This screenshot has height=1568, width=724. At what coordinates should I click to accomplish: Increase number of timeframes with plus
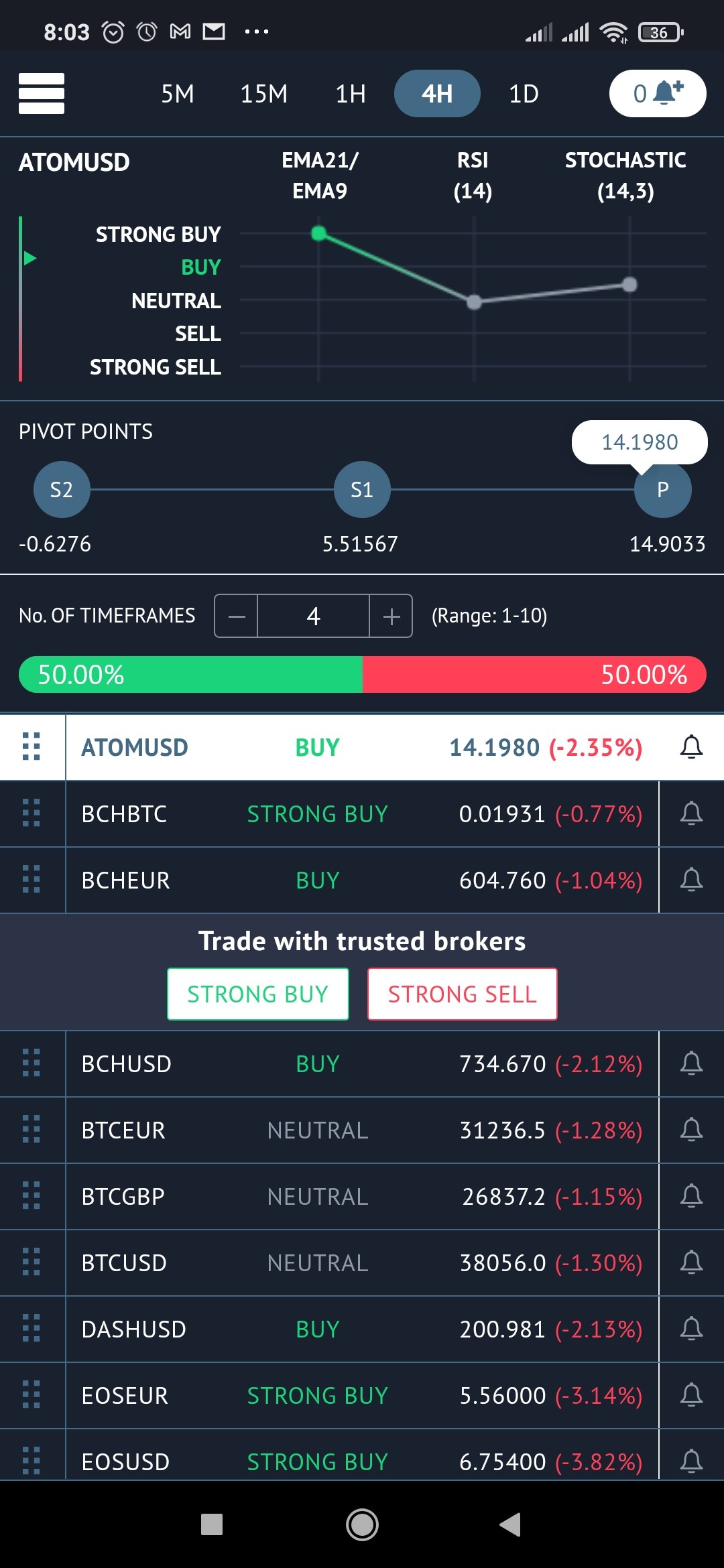391,616
